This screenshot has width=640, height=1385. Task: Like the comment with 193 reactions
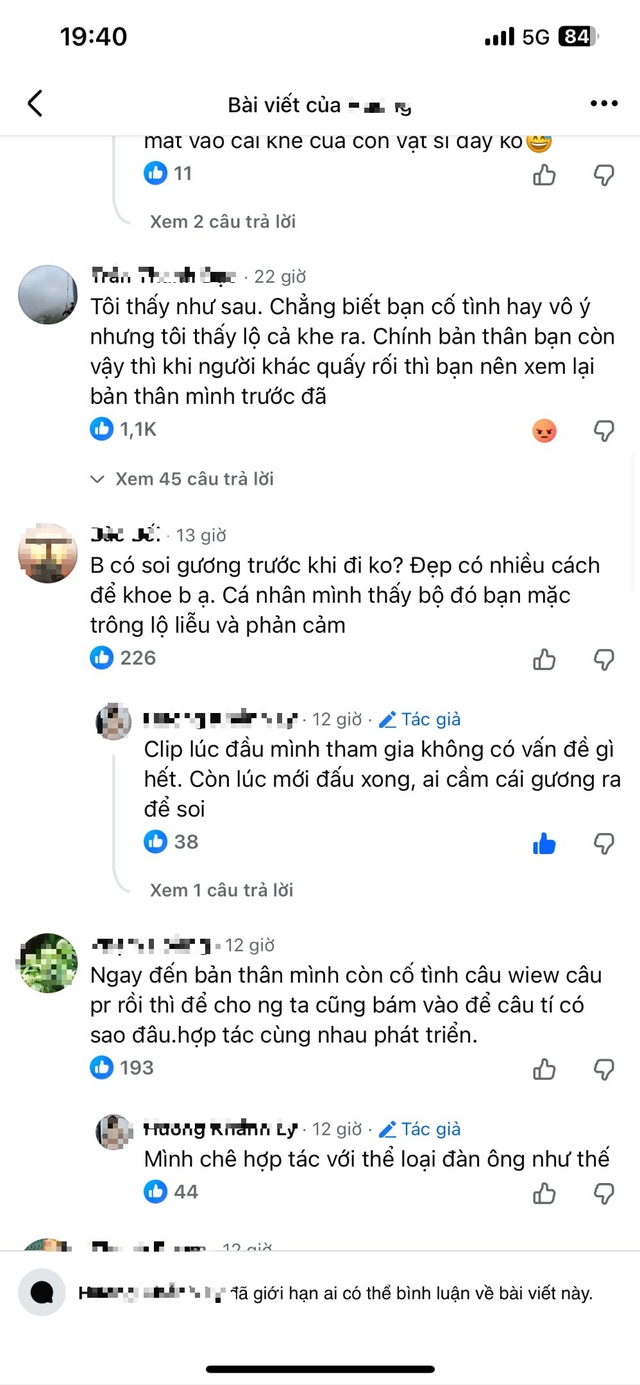pyautogui.click(x=544, y=1069)
